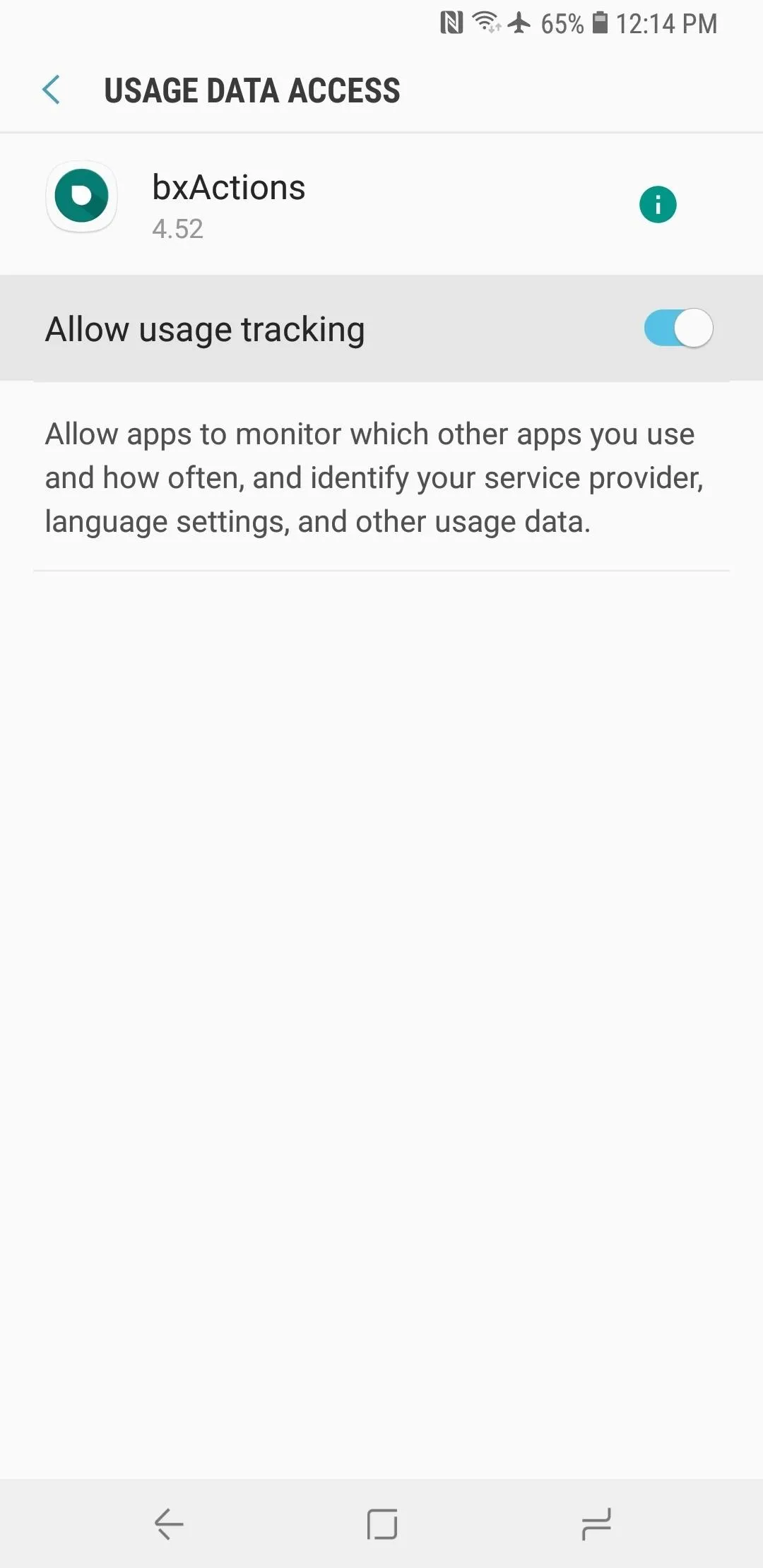Go back from Usage Data Access
Viewport: 763px width, 1568px height.
(52, 90)
